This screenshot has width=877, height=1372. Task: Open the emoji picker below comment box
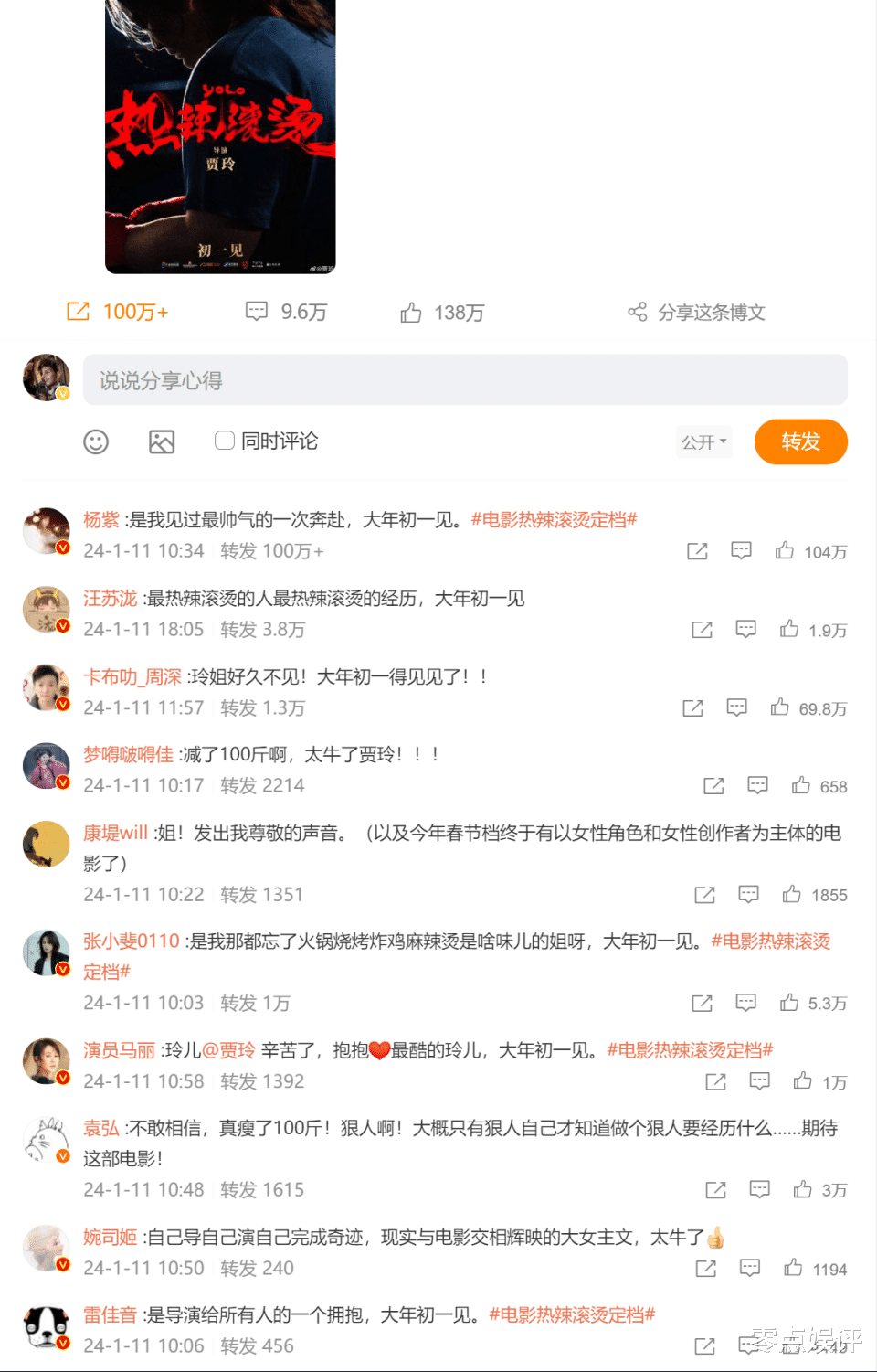(95, 441)
